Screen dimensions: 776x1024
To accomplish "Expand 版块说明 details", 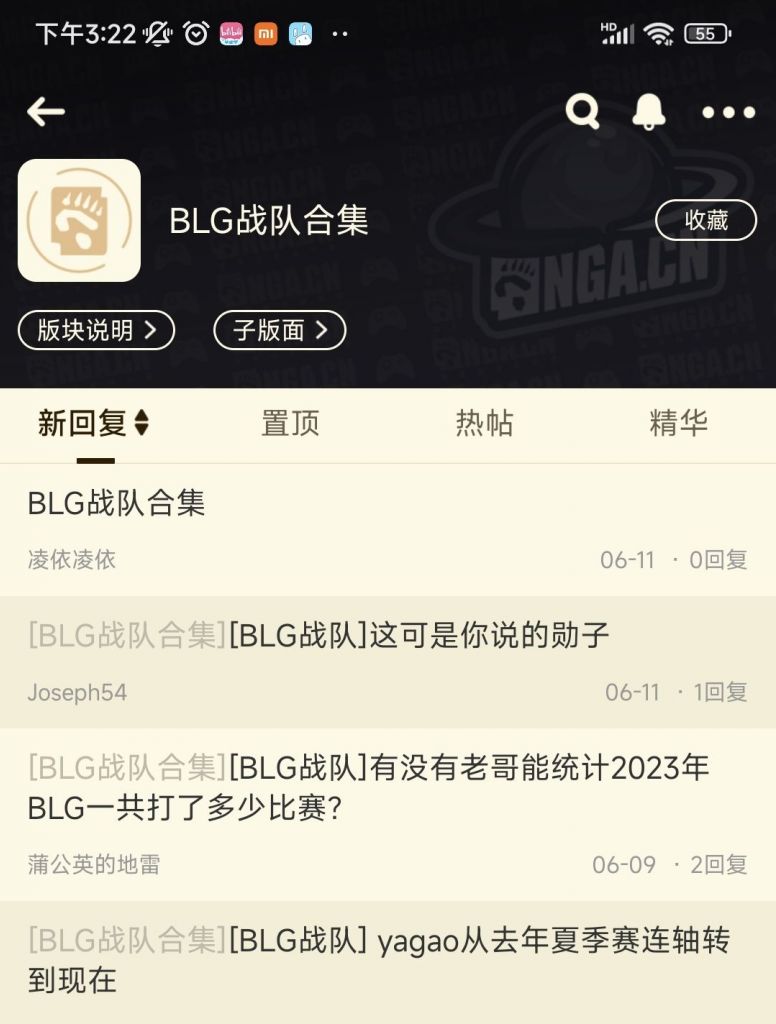I will point(95,331).
